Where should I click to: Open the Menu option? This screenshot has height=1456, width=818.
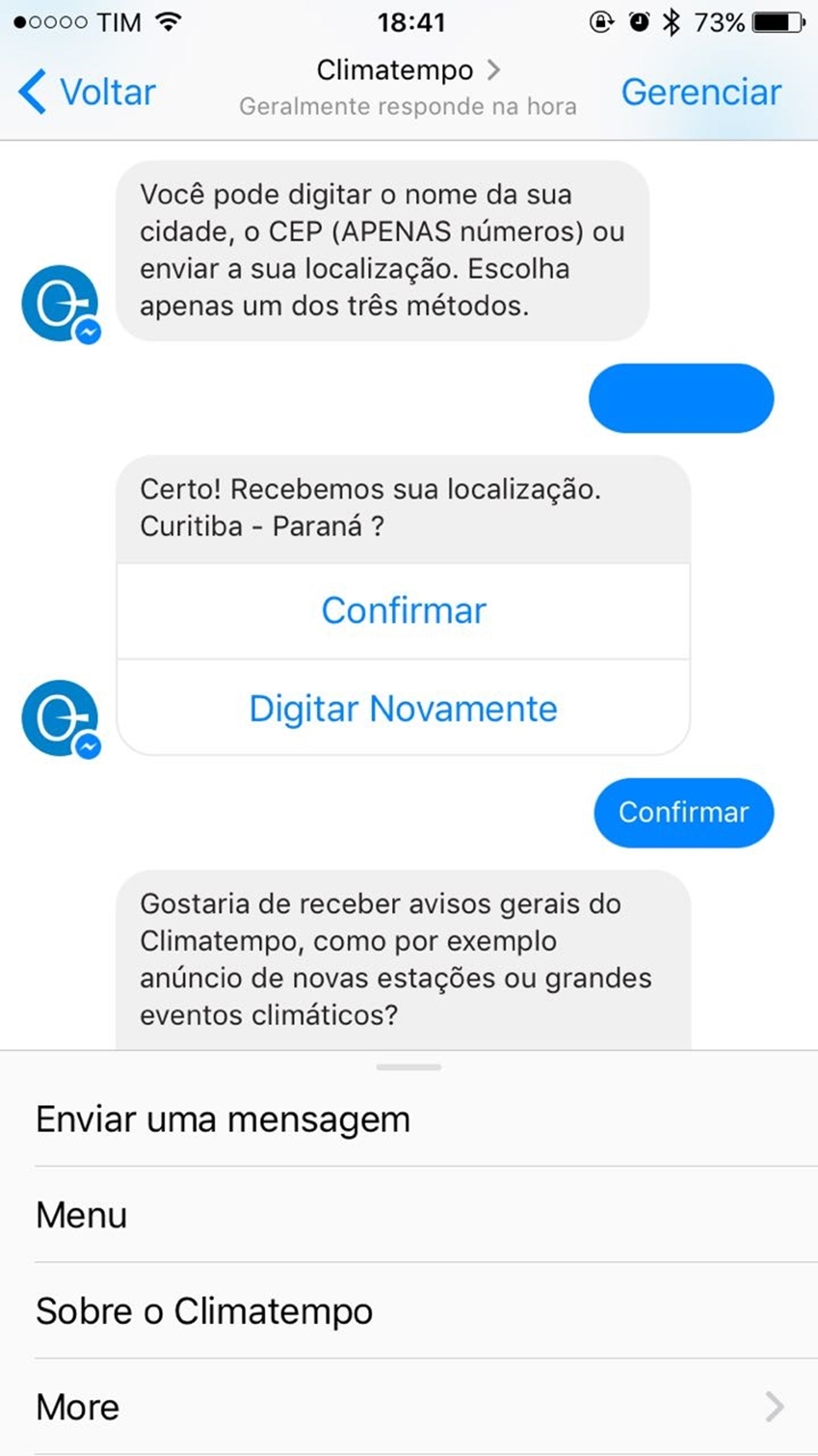coord(409,1215)
